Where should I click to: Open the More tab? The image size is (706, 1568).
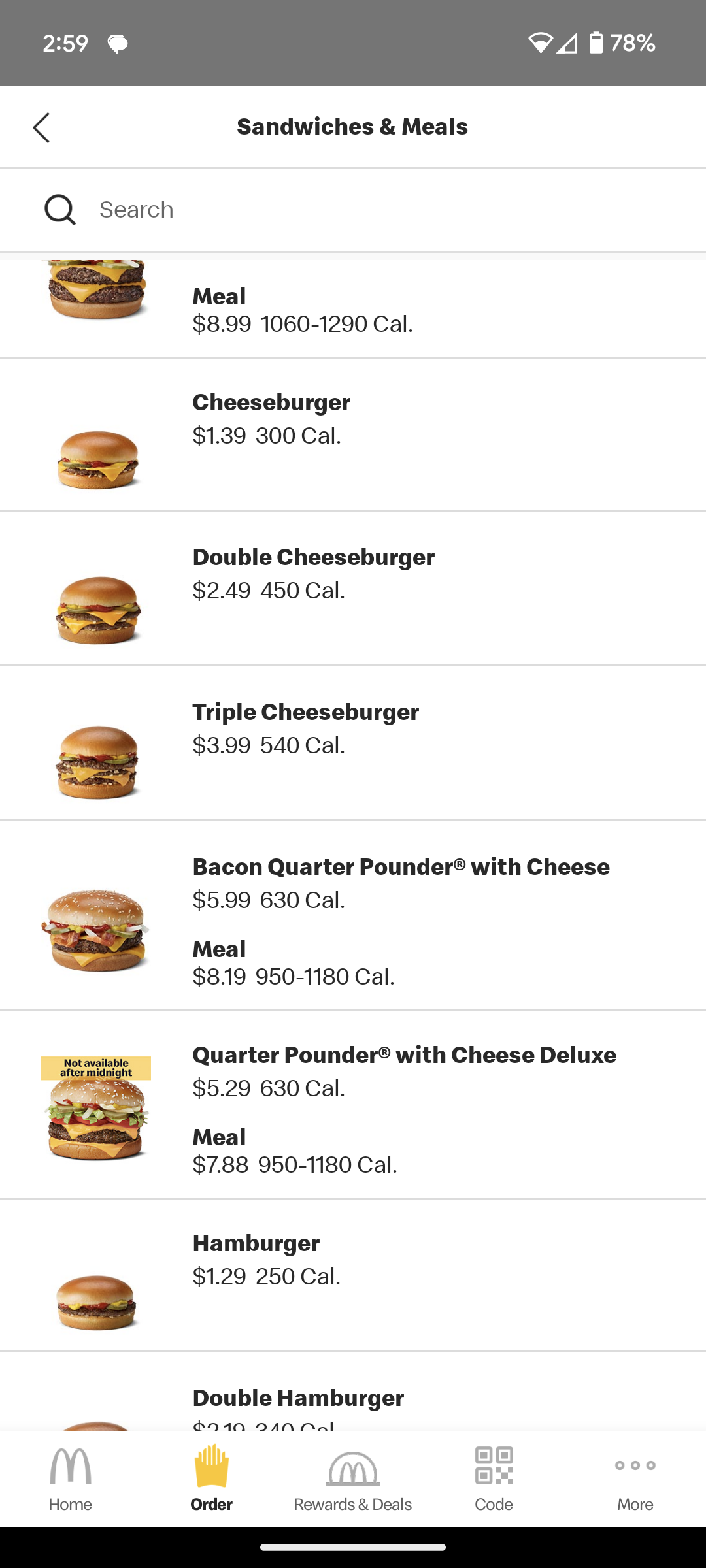click(x=635, y=1479)
